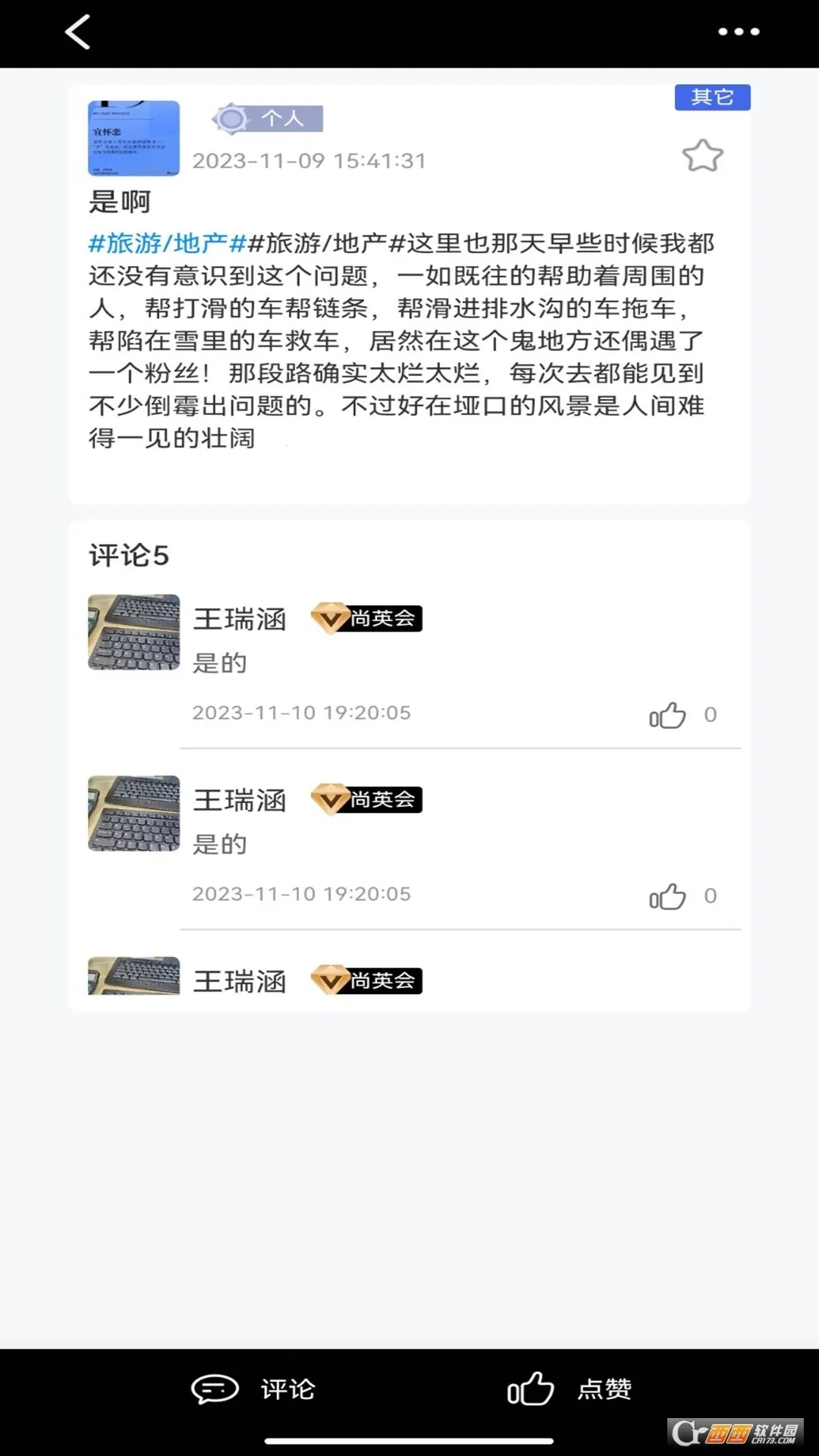This screenshot has width=819, height=1456.
Task: Expand the 评论5 comment section
Action: [128, 554]
